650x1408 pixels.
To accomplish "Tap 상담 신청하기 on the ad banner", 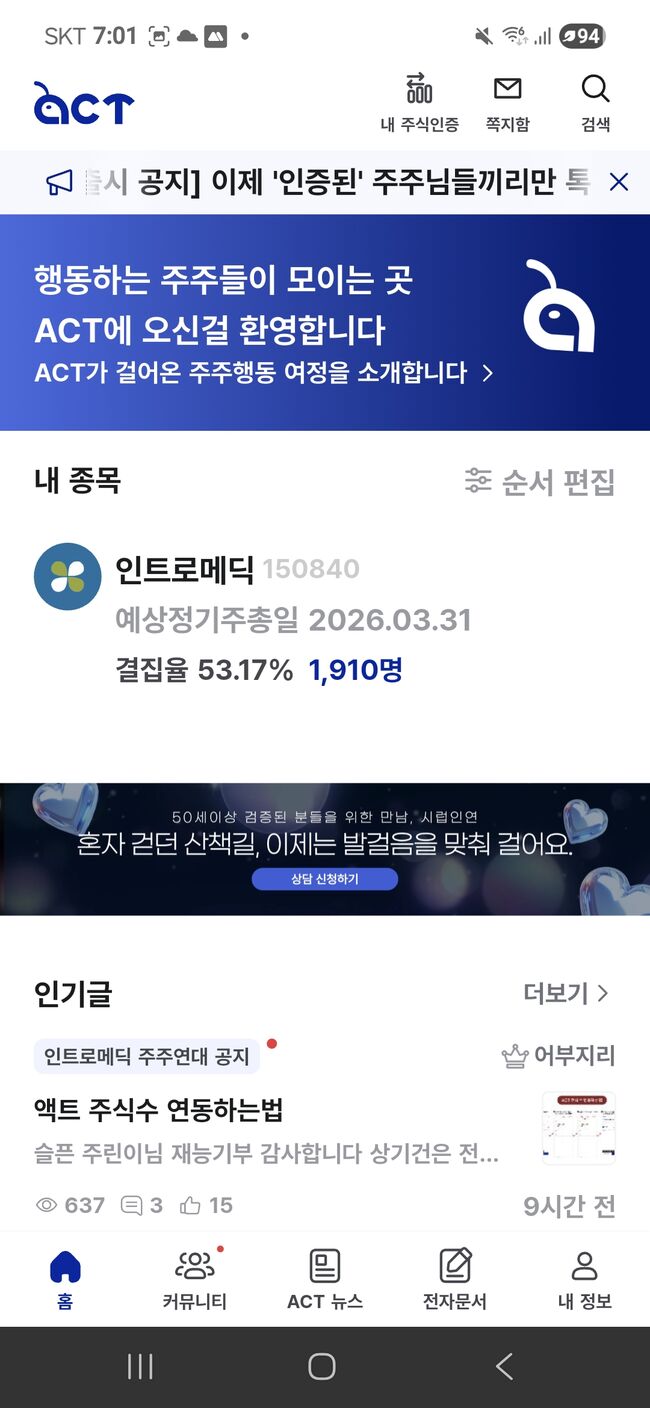I will point(324,879).
